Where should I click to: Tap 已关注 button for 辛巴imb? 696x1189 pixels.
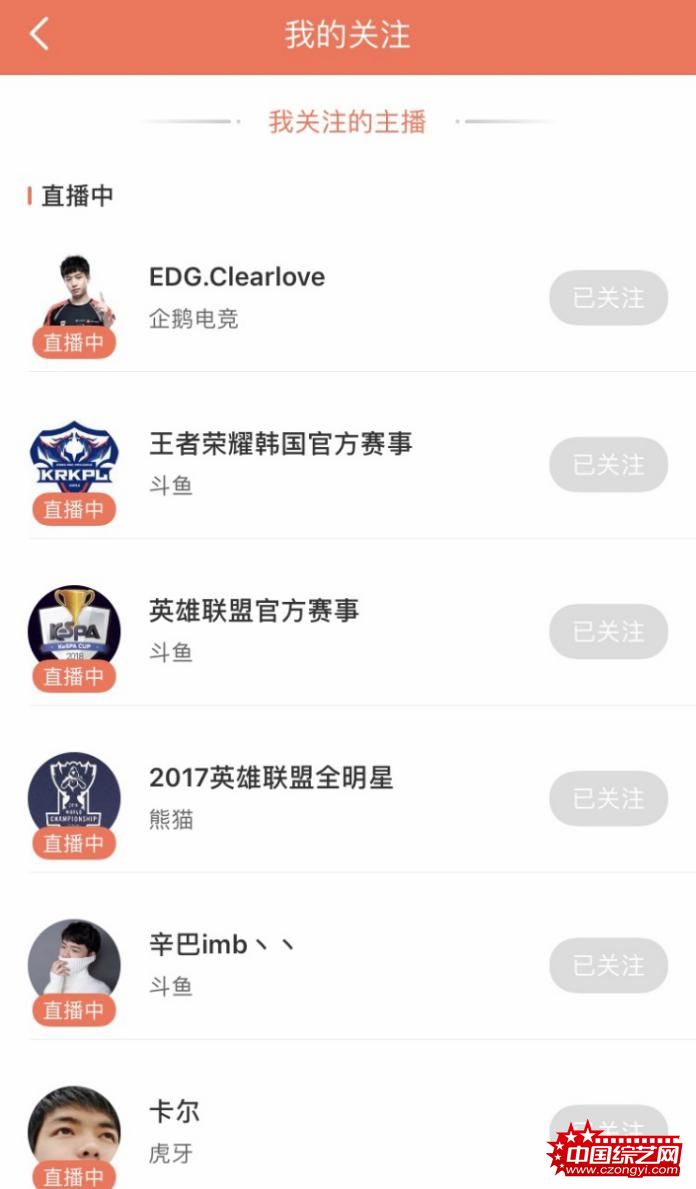coord(608,965)
